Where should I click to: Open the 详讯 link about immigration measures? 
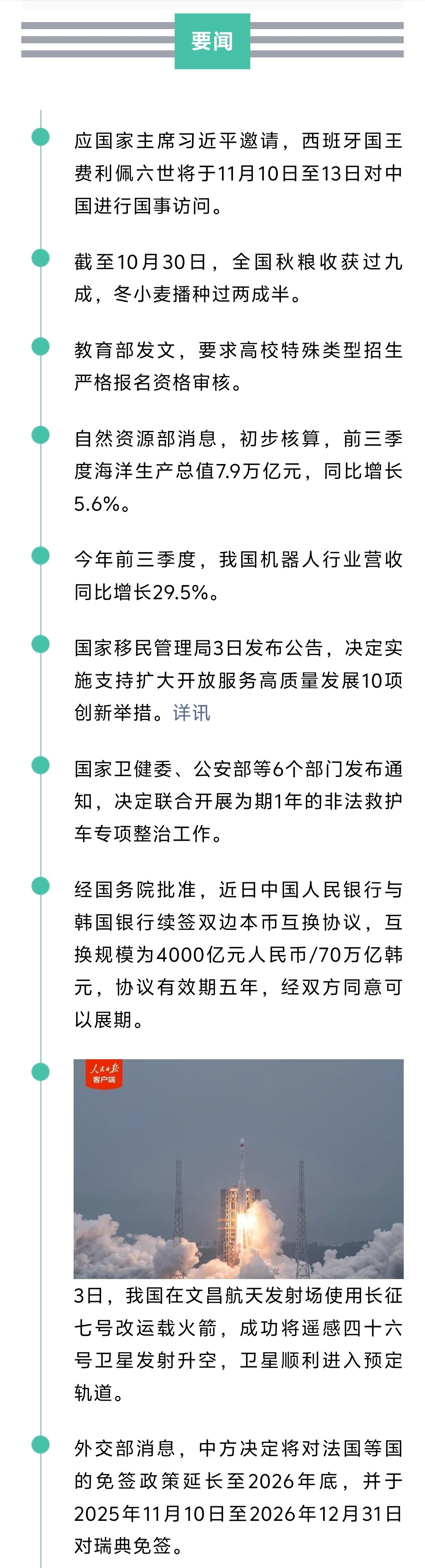tap(191, 713)
